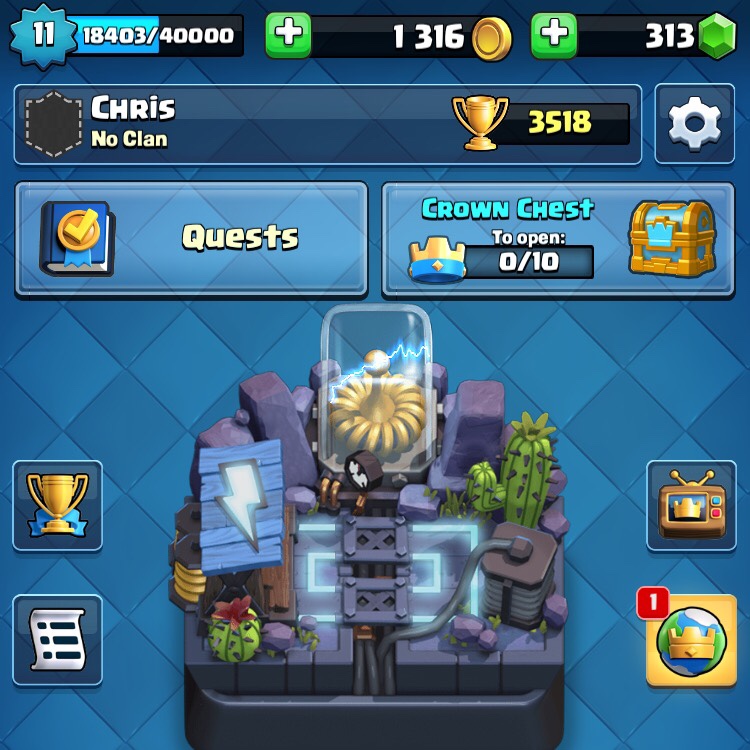The height and width of the screenshot is (750, 750).
Task: Add more gold with the plus button
Action: 288,35
